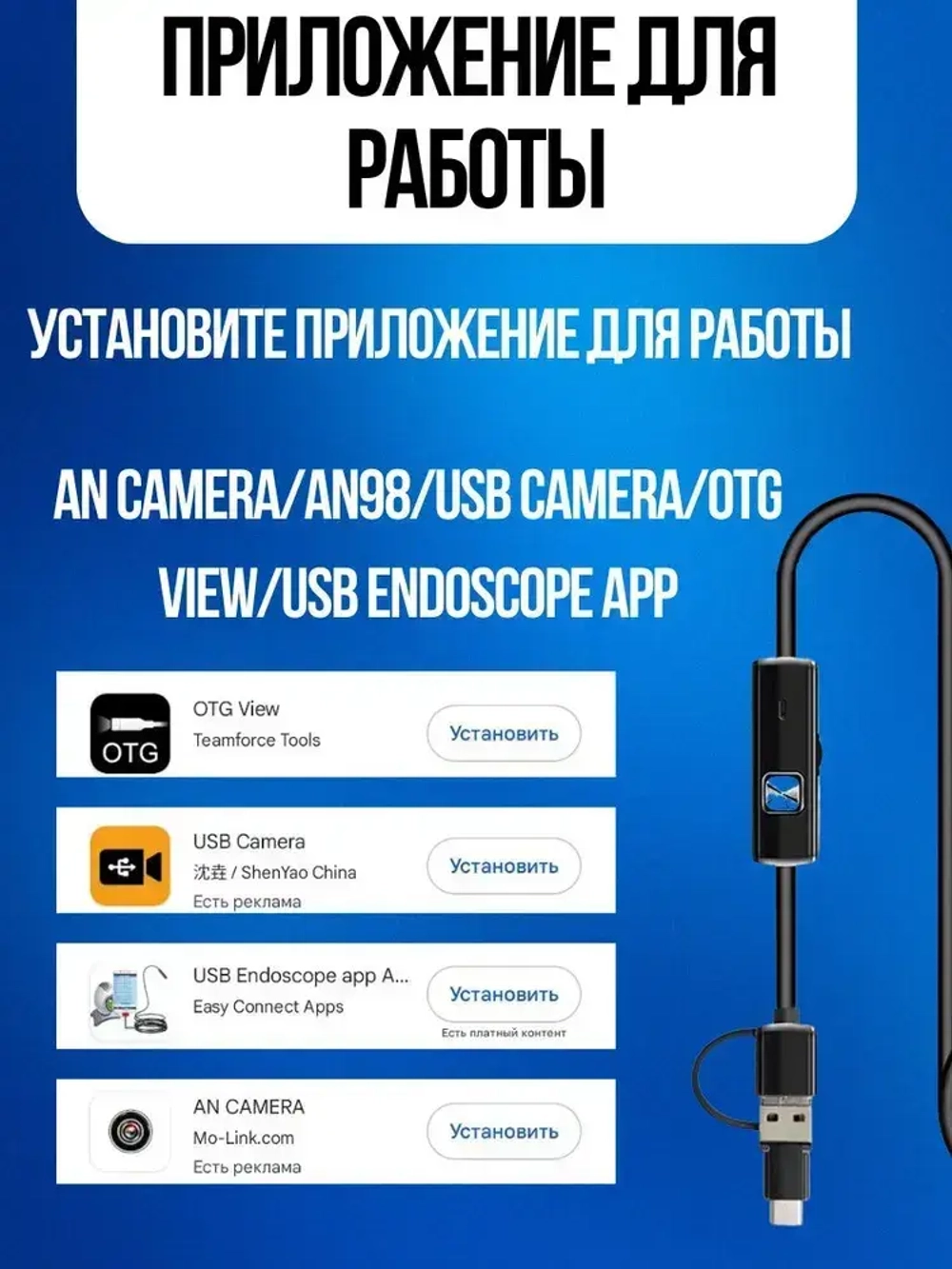Install the AN CAMERA app
The width and height of the screenshot is (952, 1269).
(x=504, y=1131)
